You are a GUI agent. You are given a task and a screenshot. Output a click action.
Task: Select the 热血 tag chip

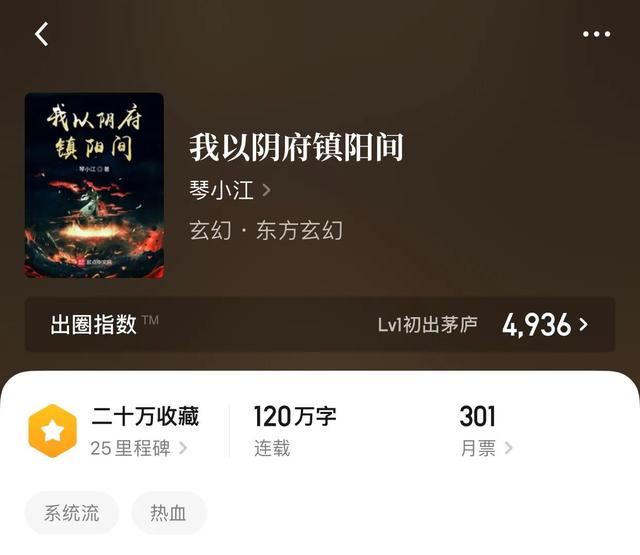(x=169, y=513)
